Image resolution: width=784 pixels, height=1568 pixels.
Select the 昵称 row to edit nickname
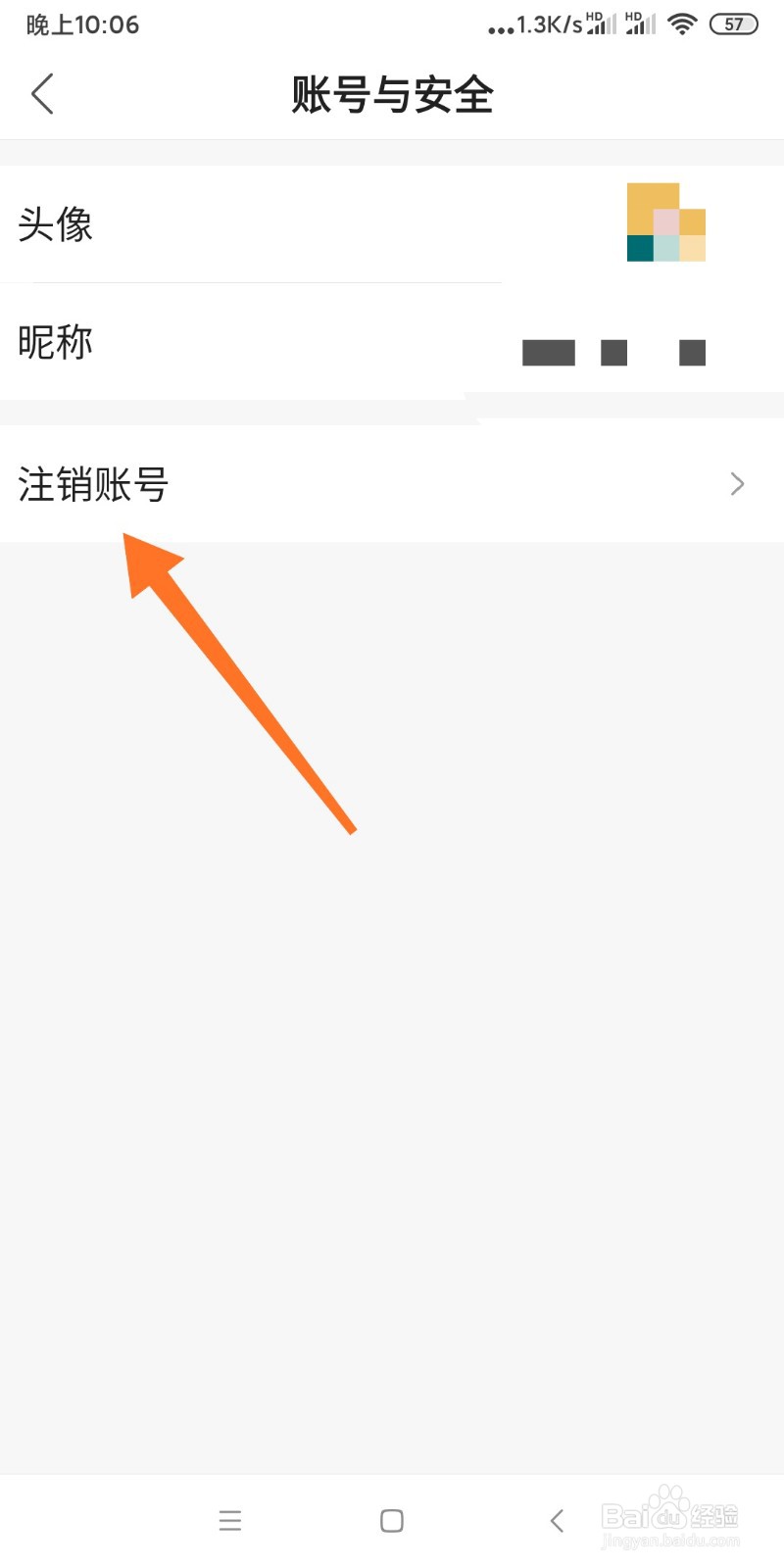[294, 342]
